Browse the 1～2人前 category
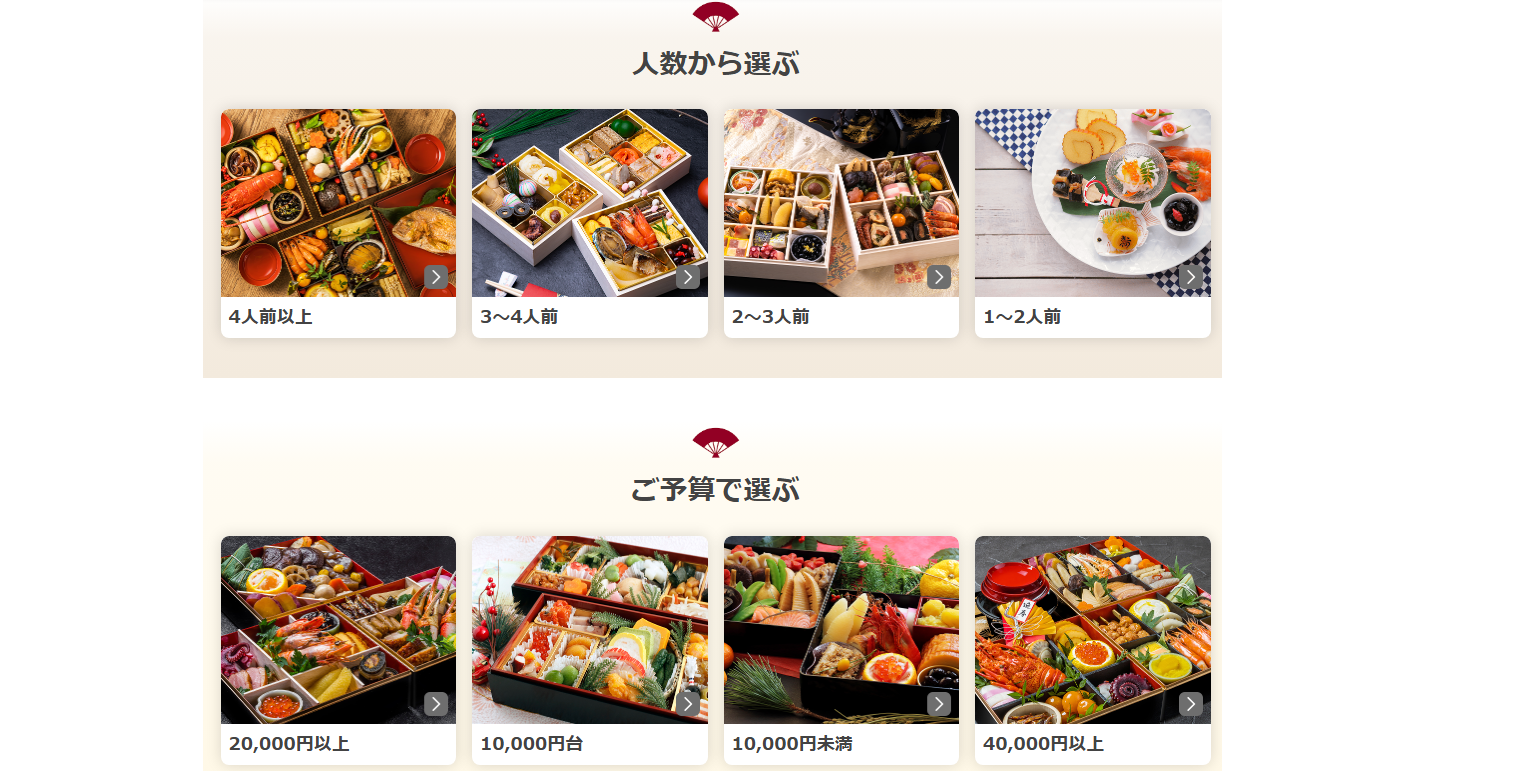1513x775 pixels. coord(1092,222)
